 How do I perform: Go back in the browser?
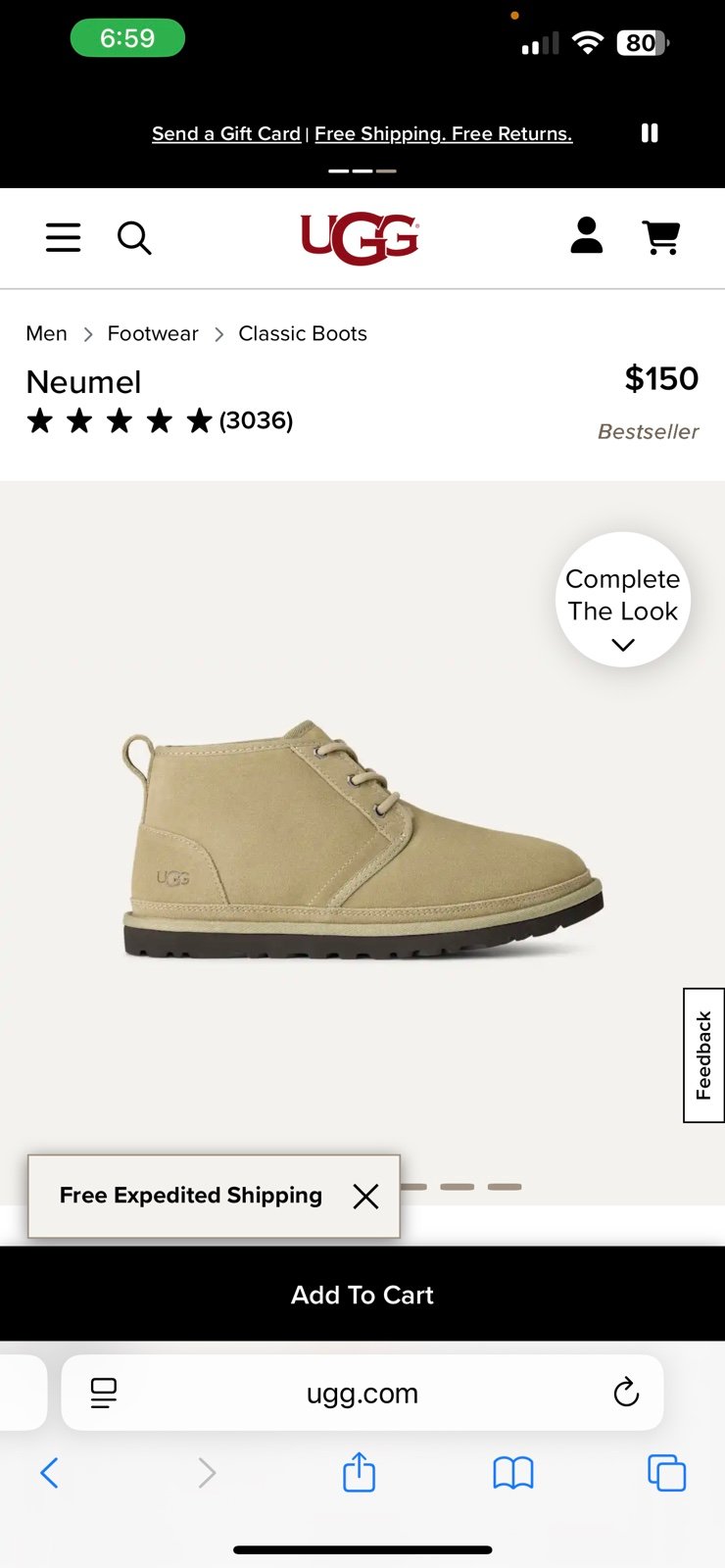pos(50,1472)
